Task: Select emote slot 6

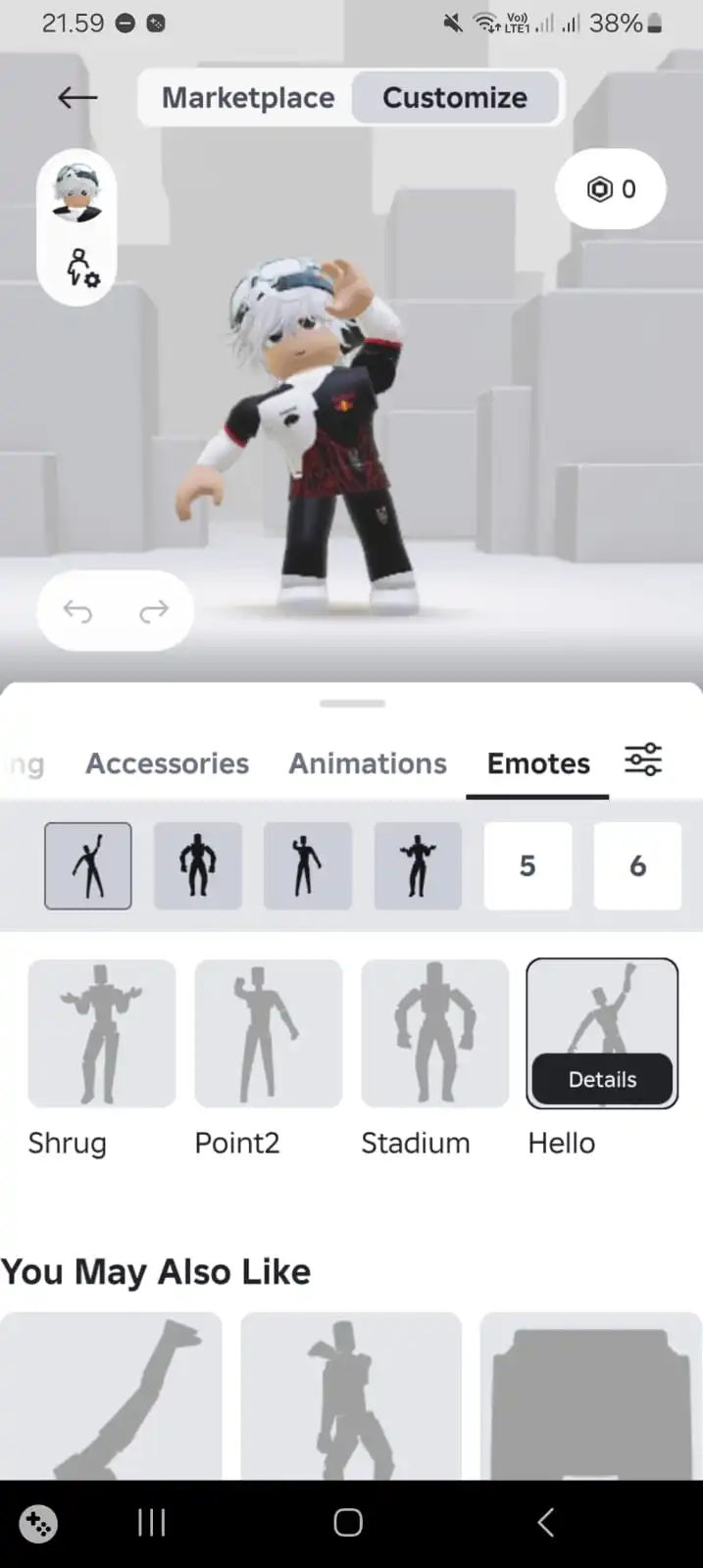Action: click(637, 866)
